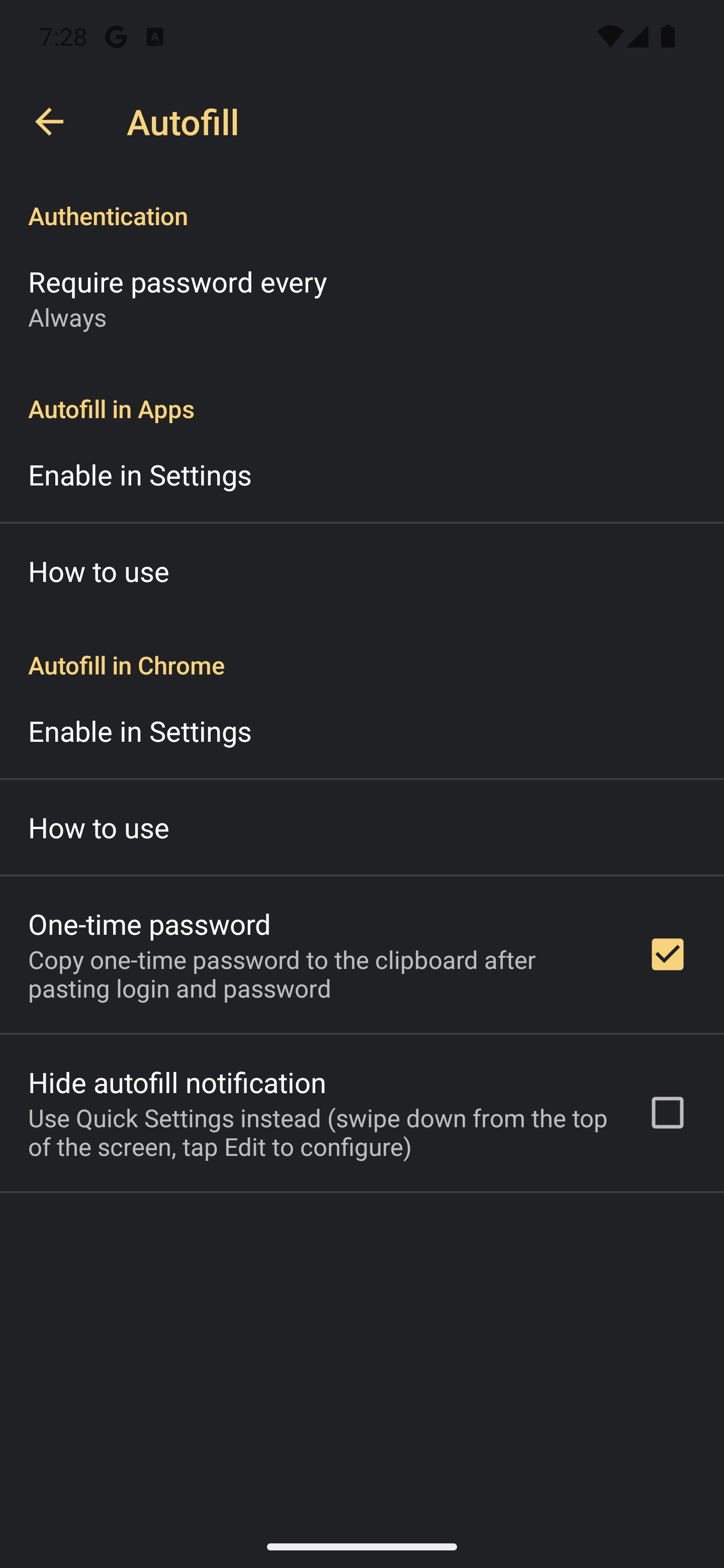Open Enable in Settings under Autofill in Apps

pyautogui.click(x=361, y=475)
